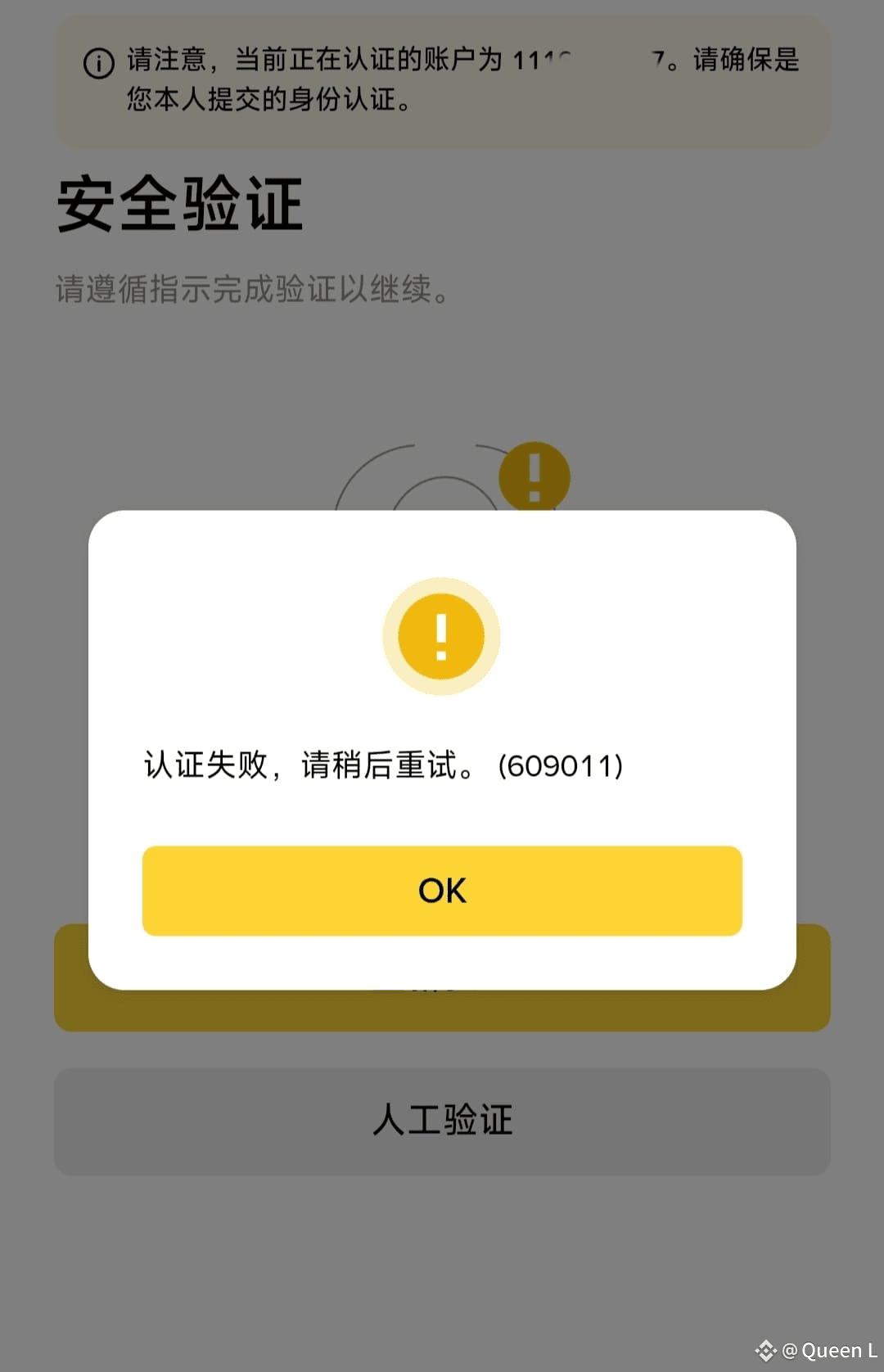Click the error code (609011) text
The image size is (884, 1372).
click(562, 767)
